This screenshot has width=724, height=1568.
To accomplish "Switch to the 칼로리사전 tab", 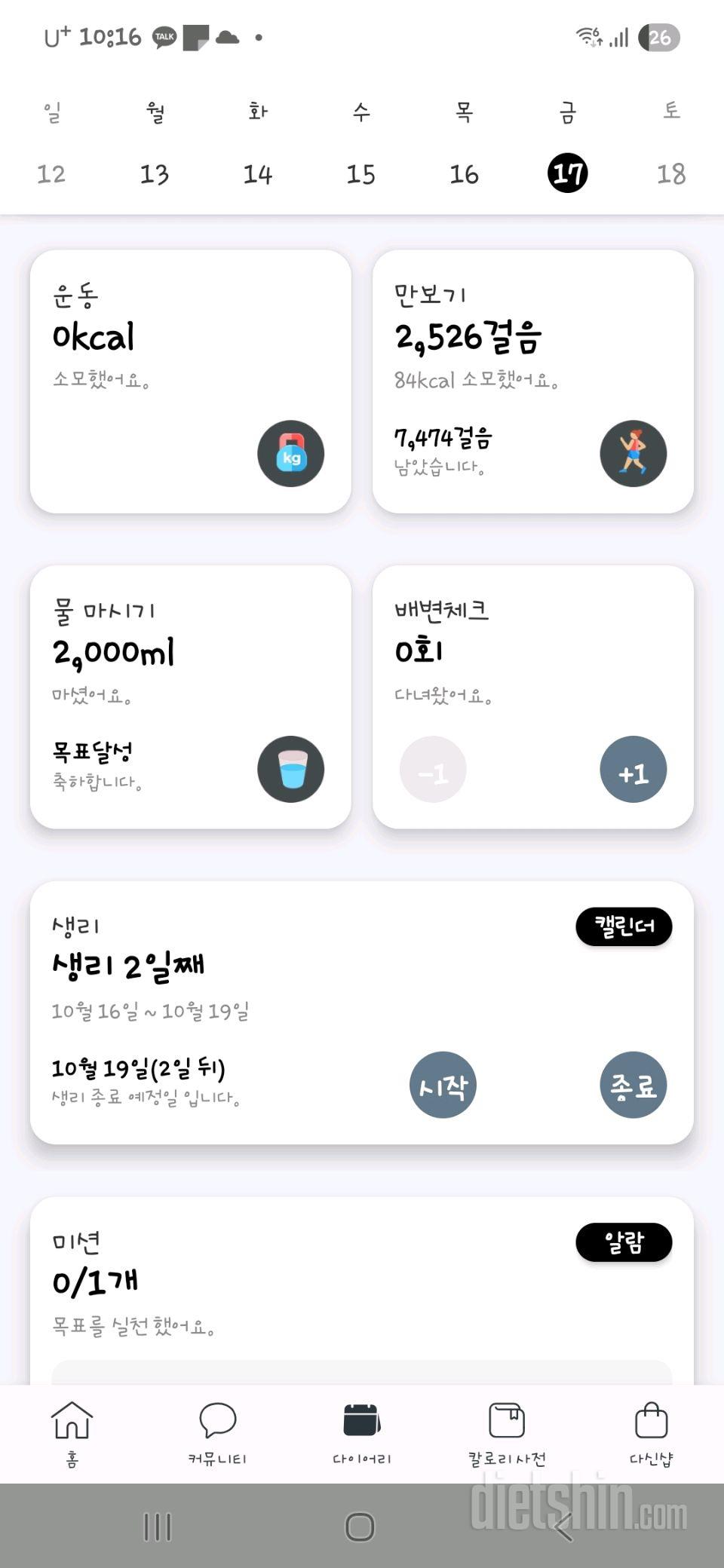I will point(507,1433).
